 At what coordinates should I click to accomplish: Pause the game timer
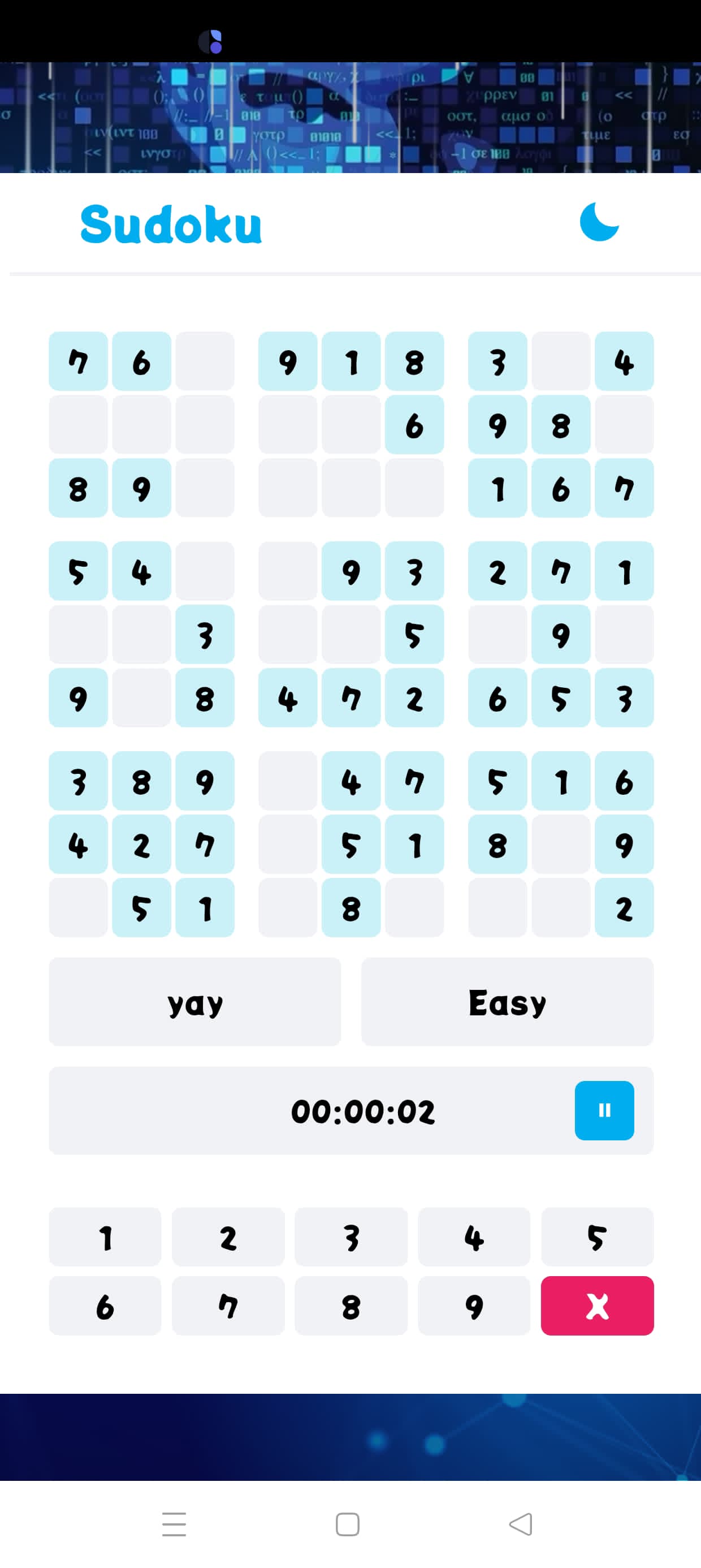coord(604,1110)
